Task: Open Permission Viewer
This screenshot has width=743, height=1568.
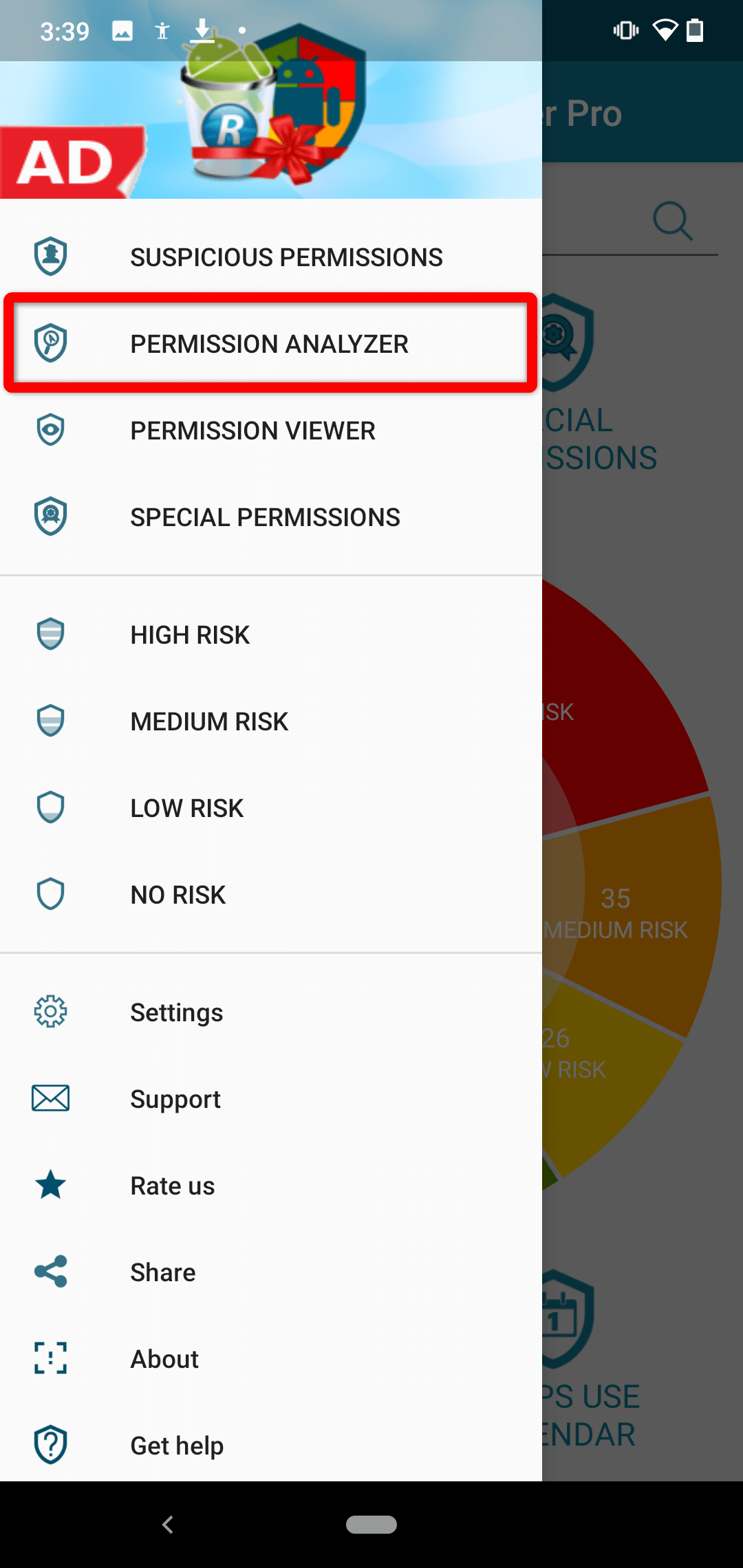Action: click(271, 431)
